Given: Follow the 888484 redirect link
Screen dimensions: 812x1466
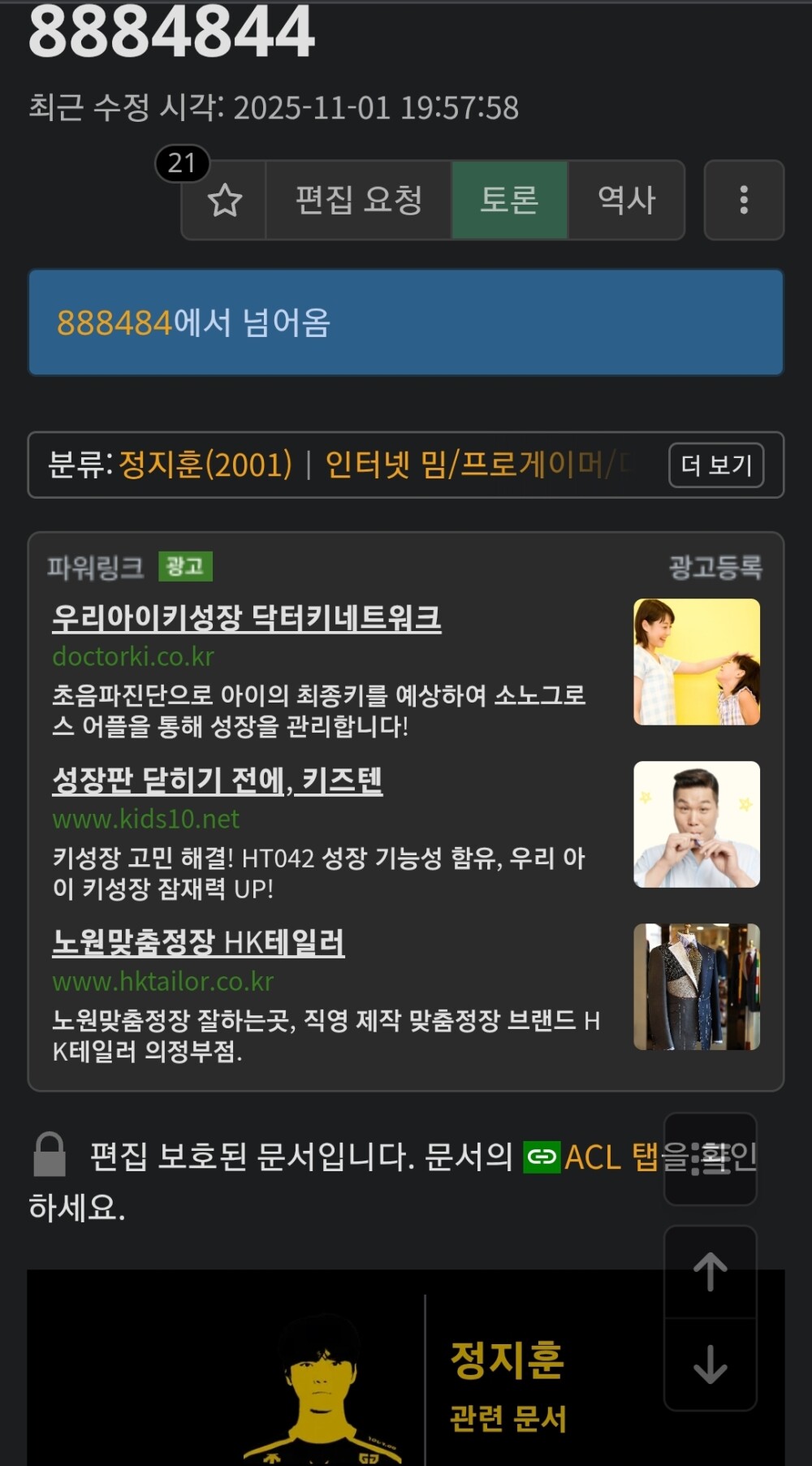Looking at the screenshot, I should point(114,323).
